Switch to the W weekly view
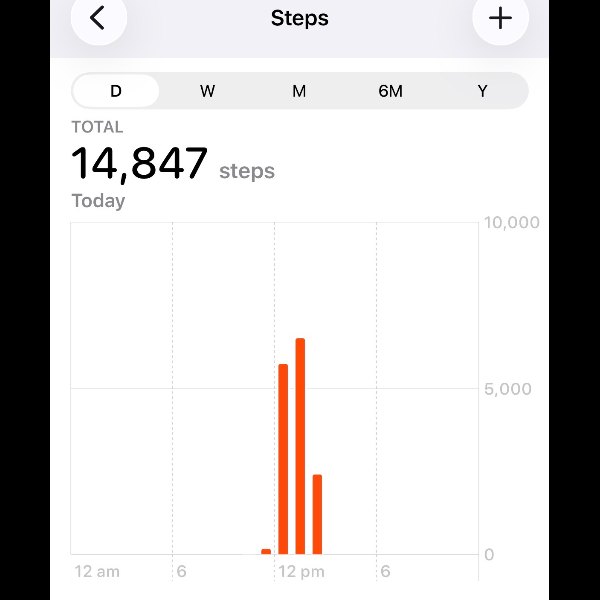Viewport: 600px width, 600px height. 207,91
